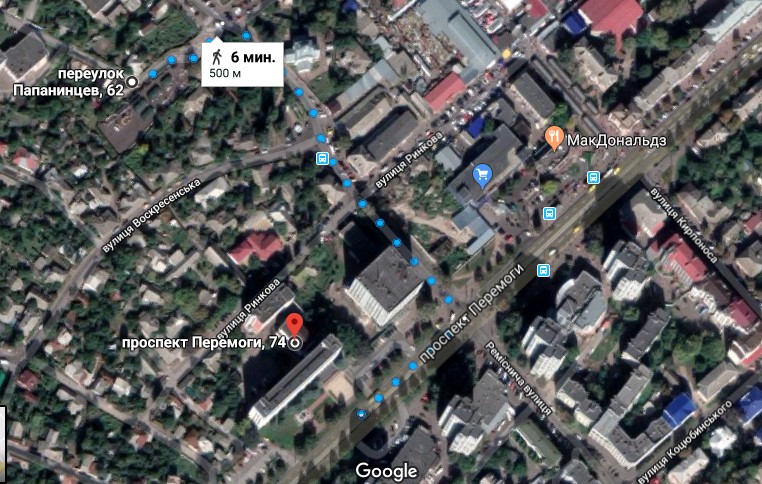
Task: Tap the blue shopping cart store marker
Action: 483,175
